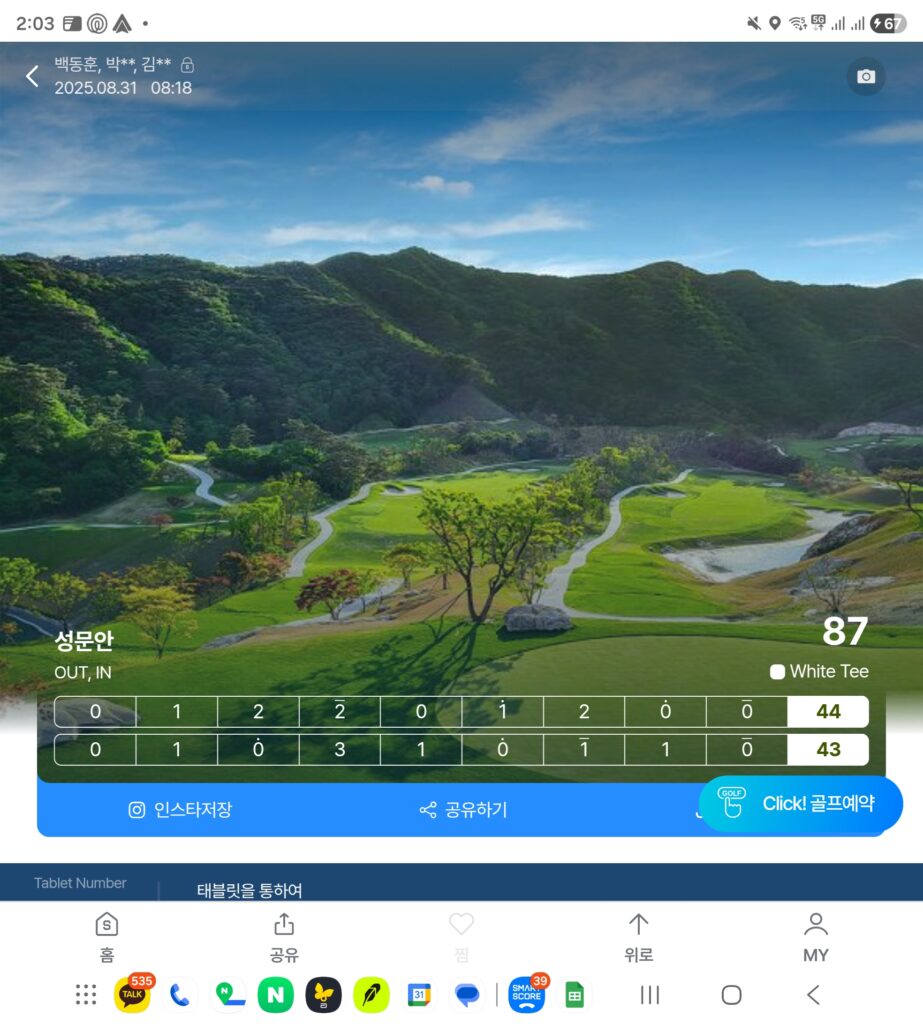
Task: Open the Messages app from the taskbar
Action: [x=467, y=995]
